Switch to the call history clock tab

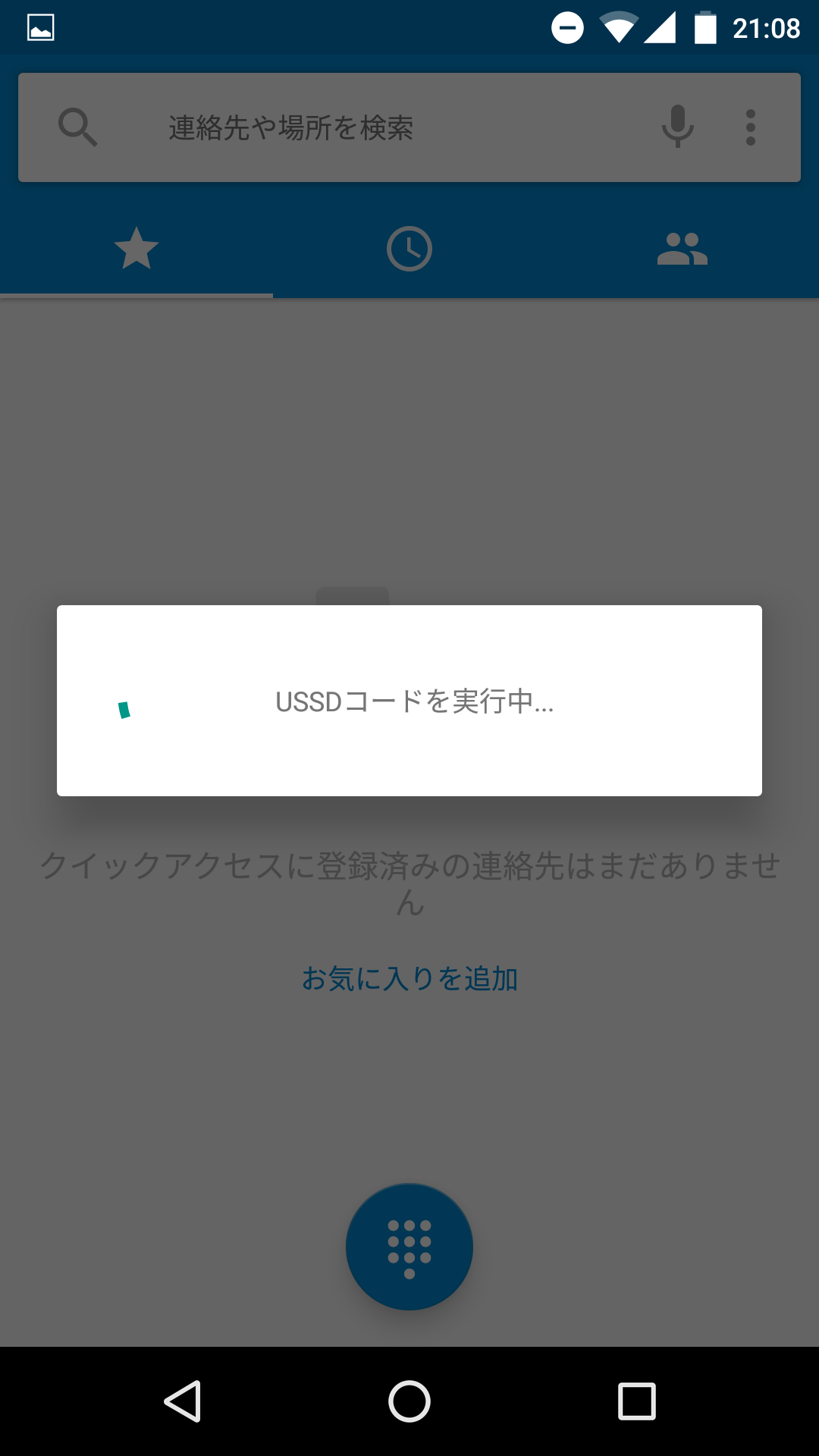(409, 249)
